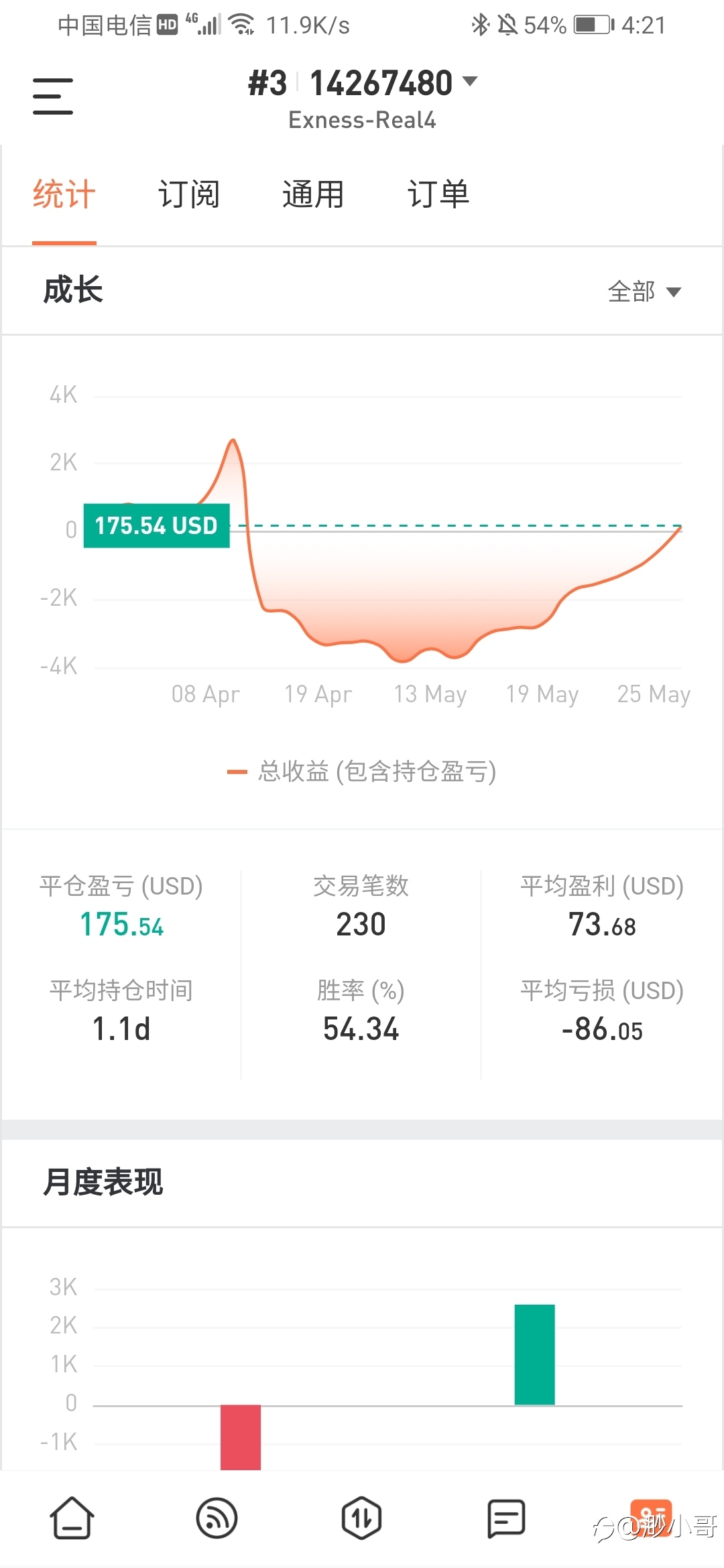Screen dimensions: 724x1568
Task: Go to the home icon in bottom bar
Action: (x=72, y=1518)
